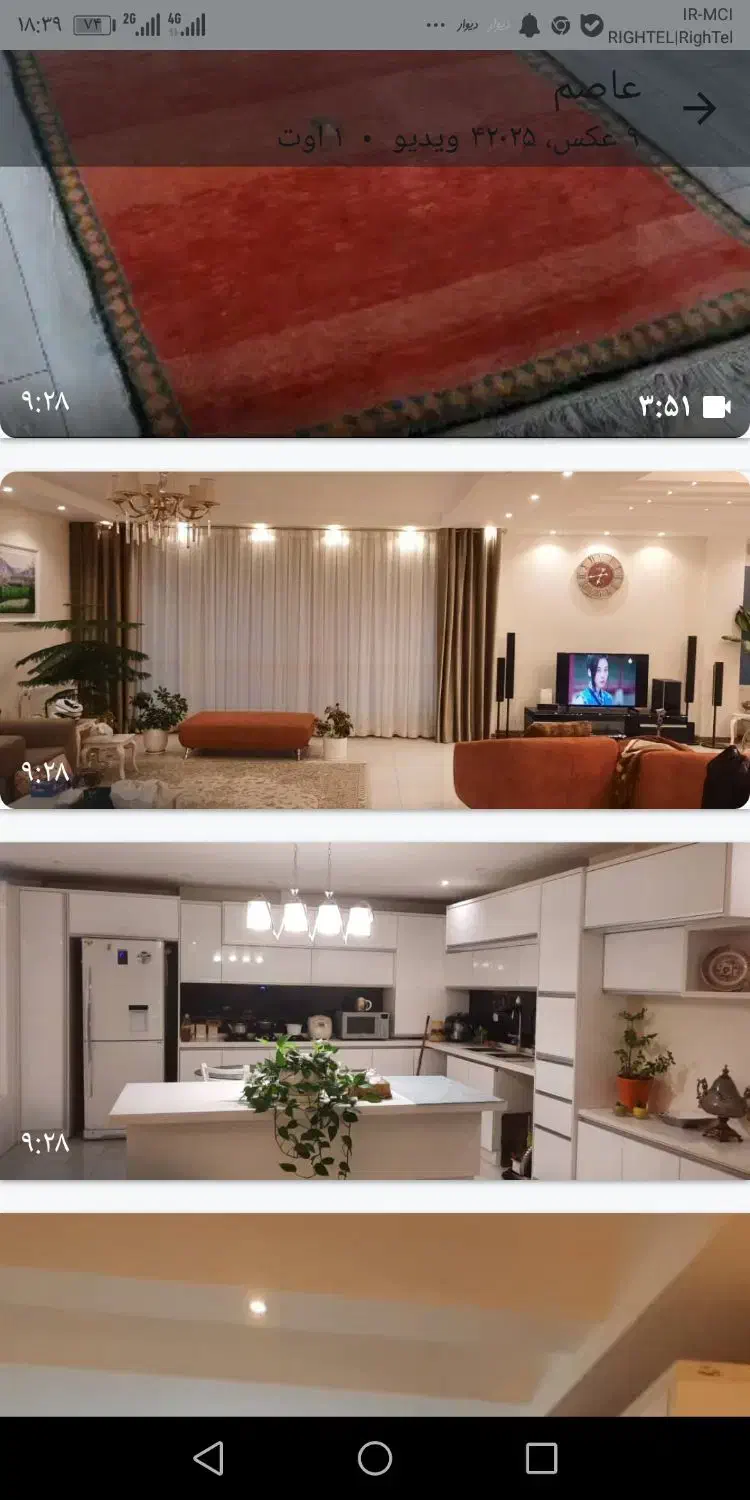The width and height of the screenshot is (750, 1500).
Task: Open the red rug video
Action: tap(375, 300)
